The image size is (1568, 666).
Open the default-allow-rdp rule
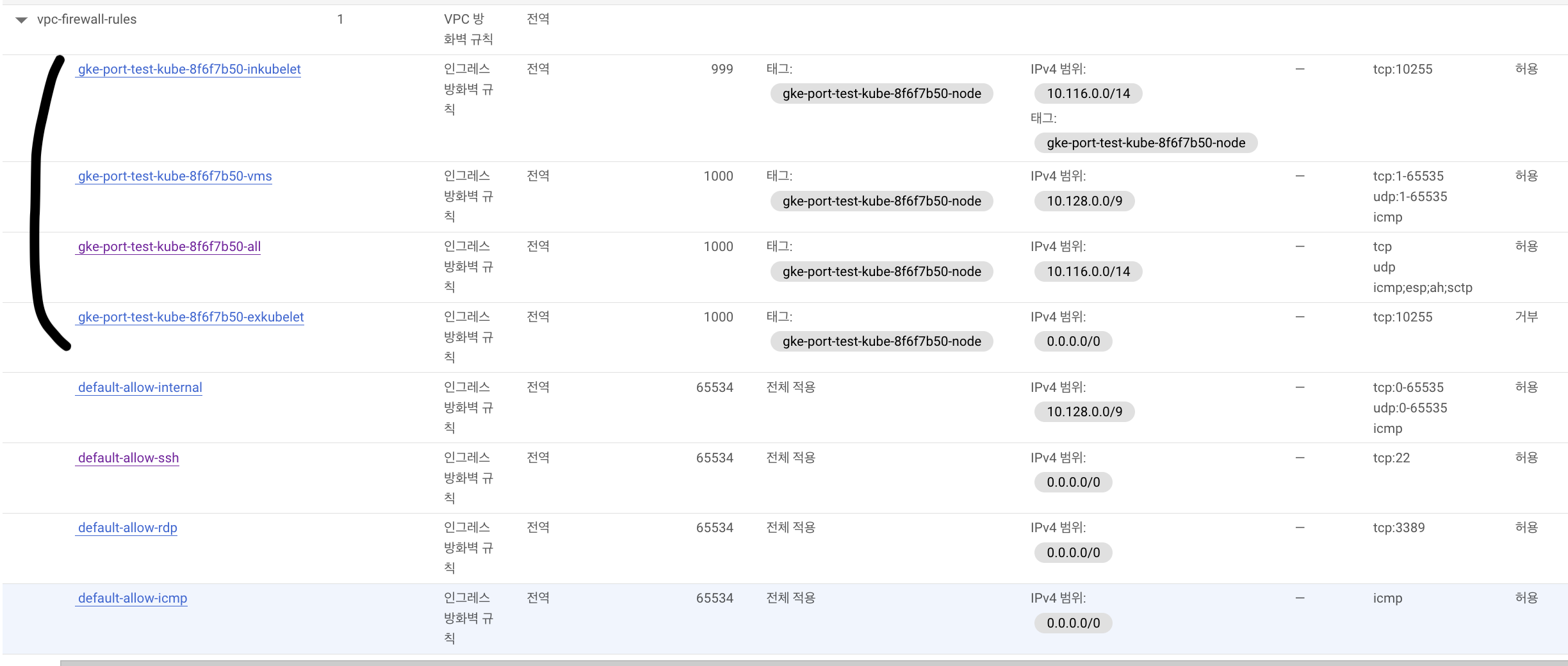127,528
